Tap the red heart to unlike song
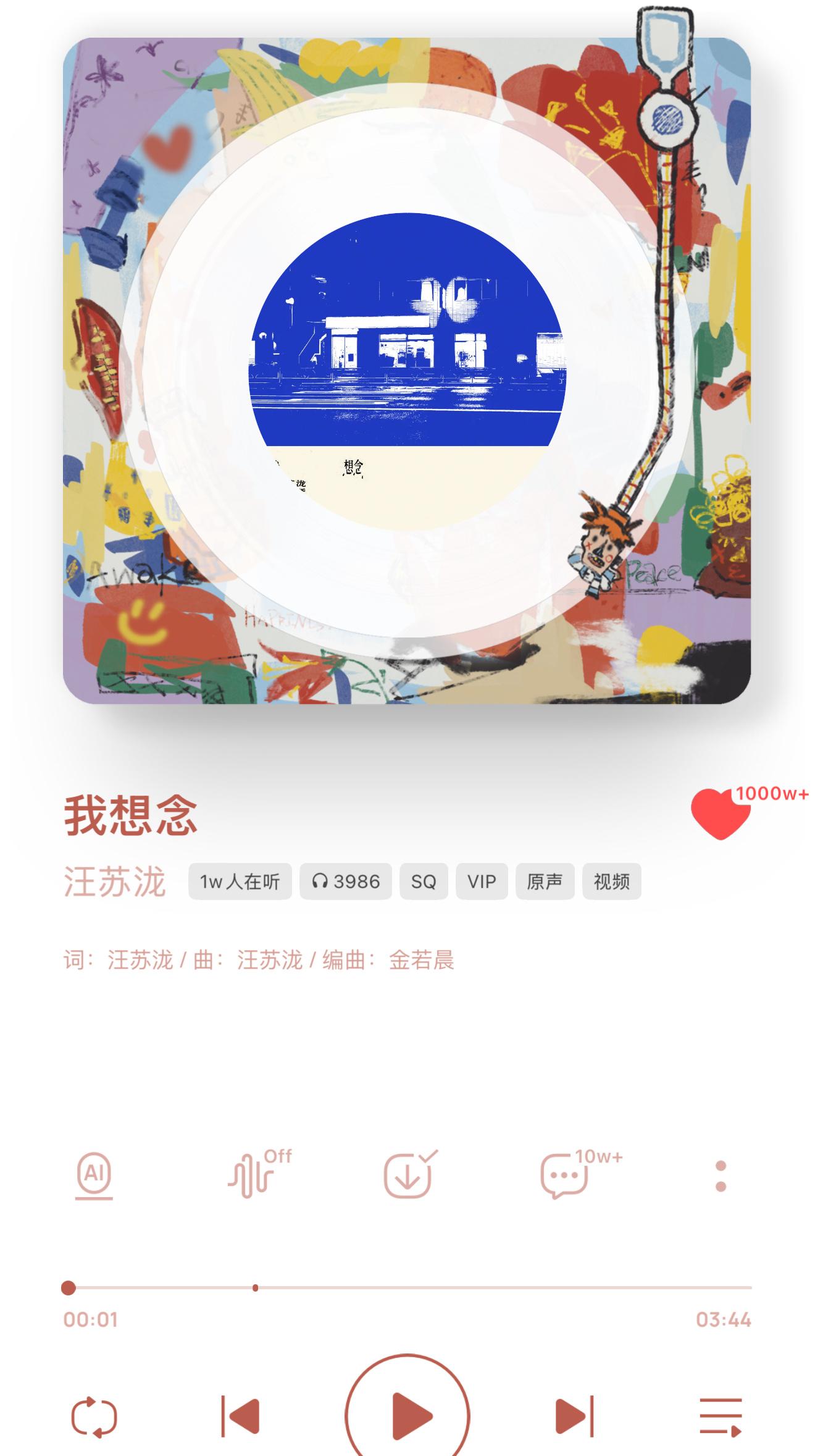Image resolution: width=815 pixels, height=1456 pixels. [719, 814]
